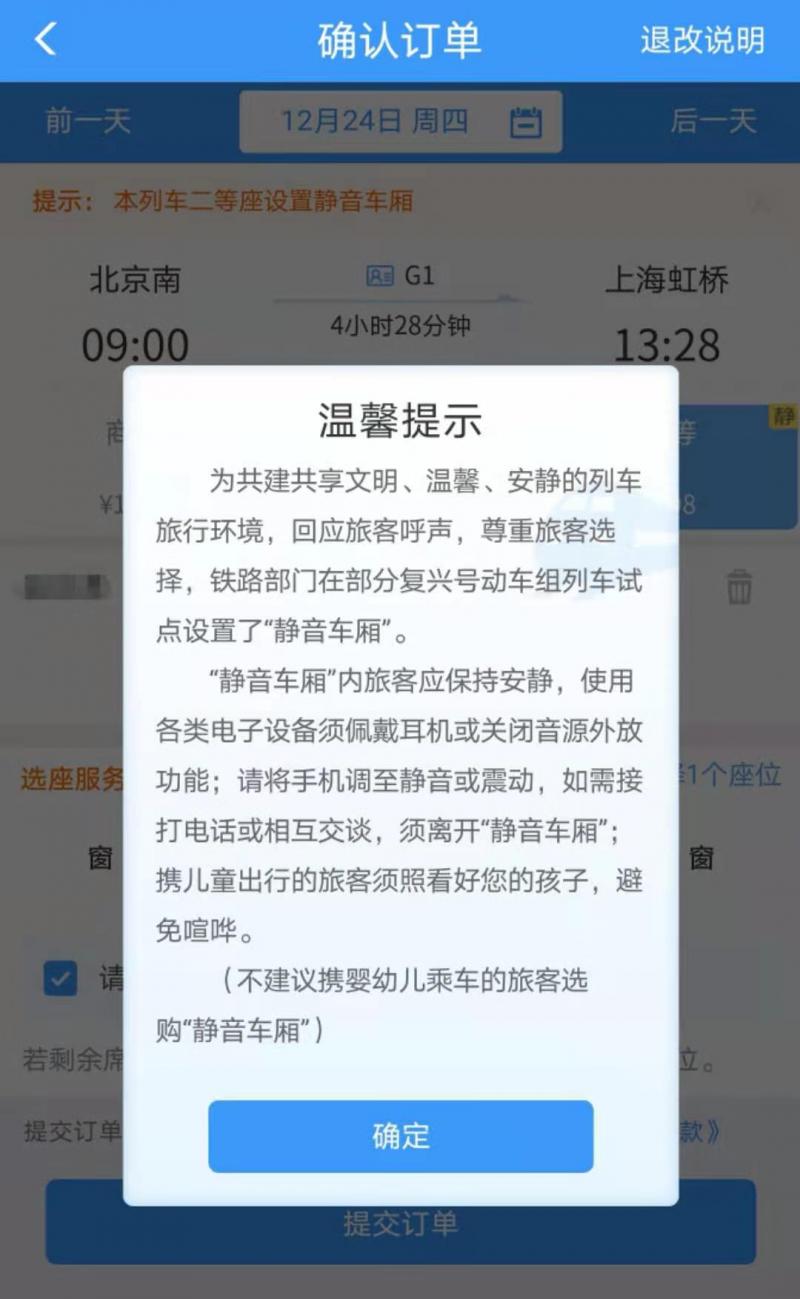This screenshot has width=800, height=1299.
Task: Go back using the top-left arrow
Action: 46,40
